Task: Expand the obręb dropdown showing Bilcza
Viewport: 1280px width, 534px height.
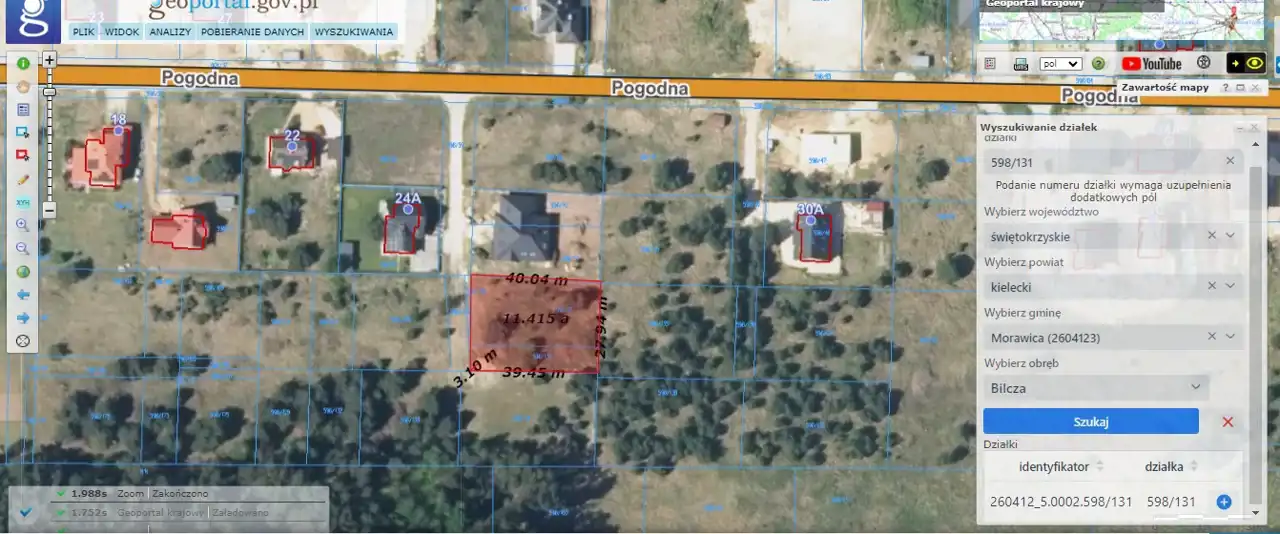Action: (x=1196, y=388)
